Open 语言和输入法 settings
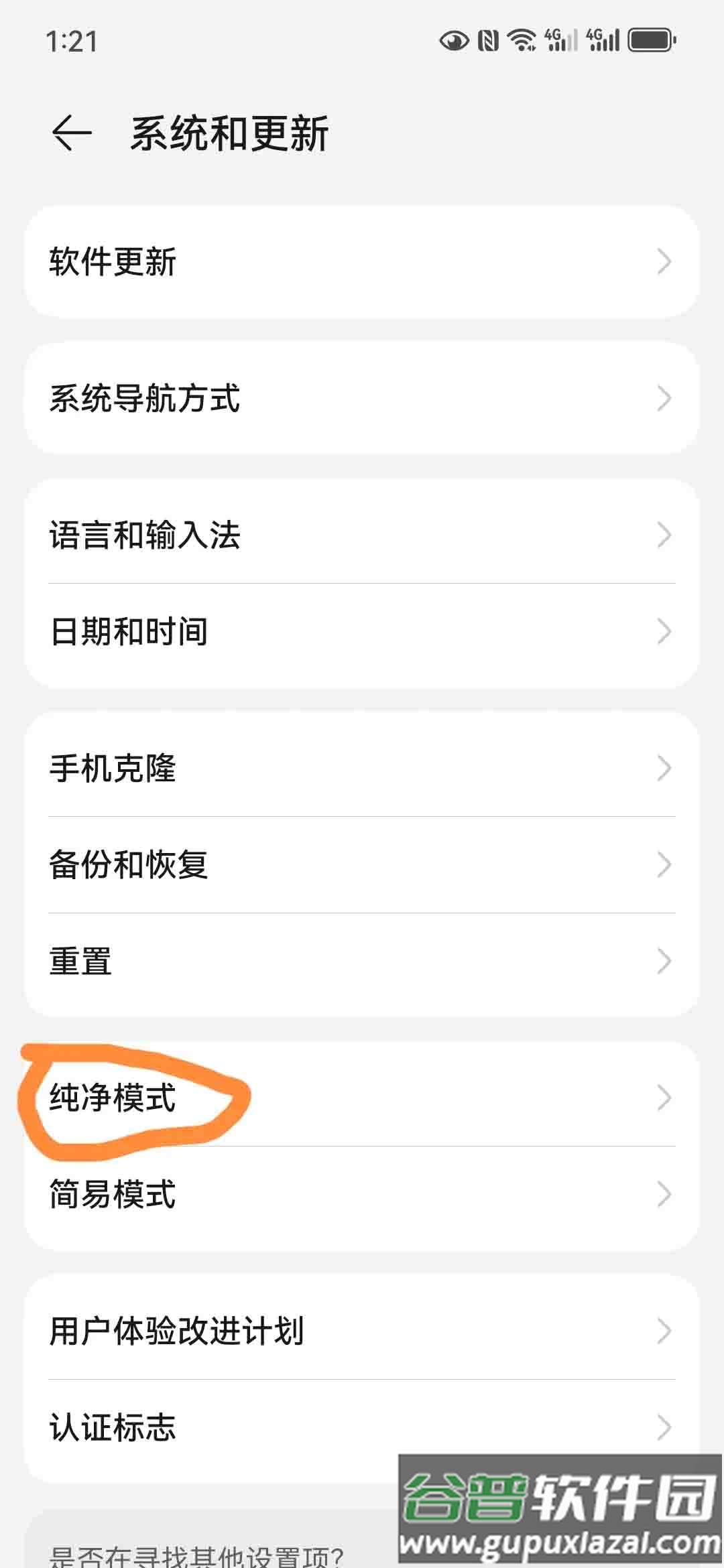Viewport: 724px width, 1568px height. click(x=362, y=535)
